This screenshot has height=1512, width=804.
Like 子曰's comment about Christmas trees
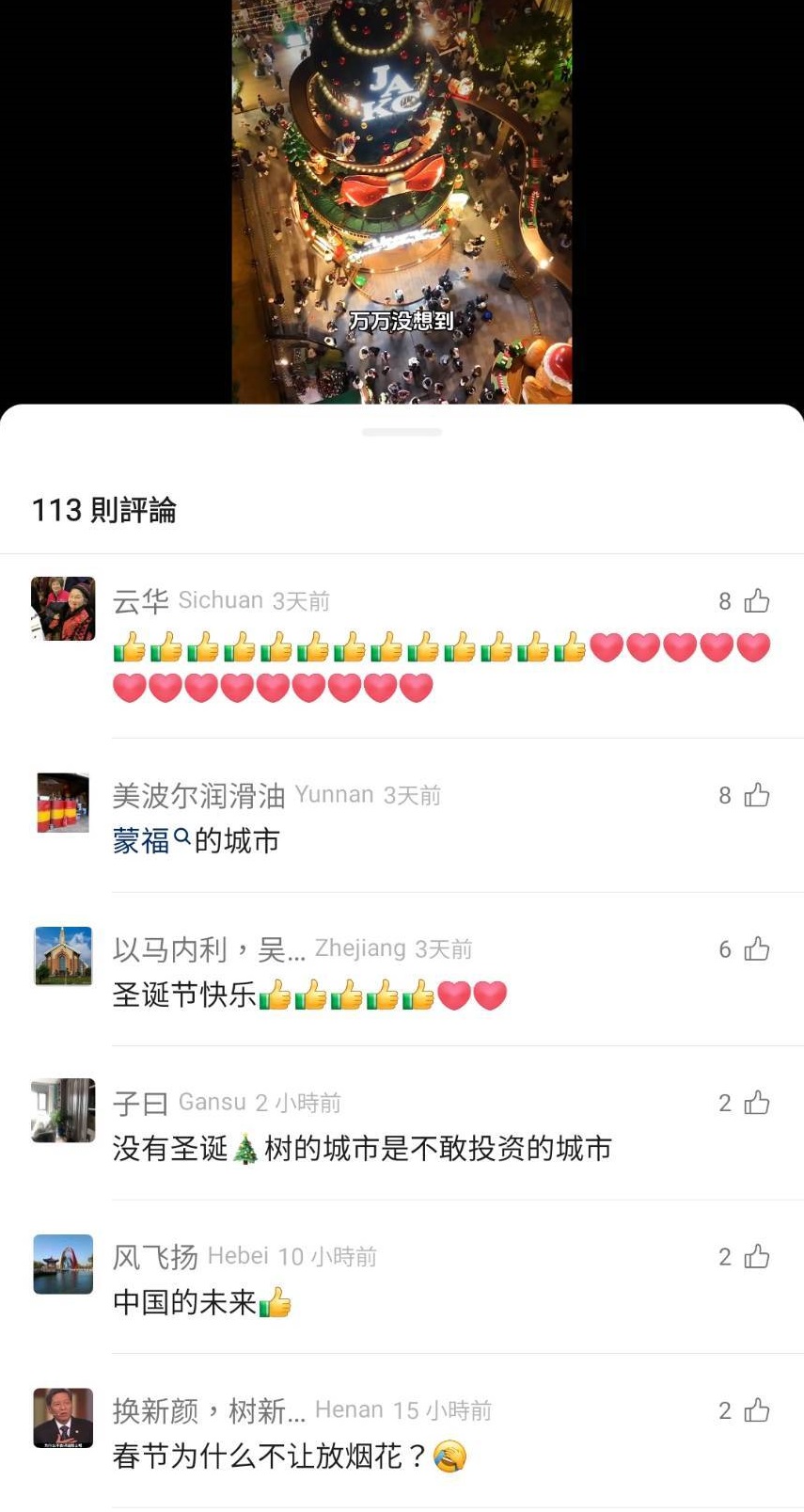click(x=757, y=1103)
